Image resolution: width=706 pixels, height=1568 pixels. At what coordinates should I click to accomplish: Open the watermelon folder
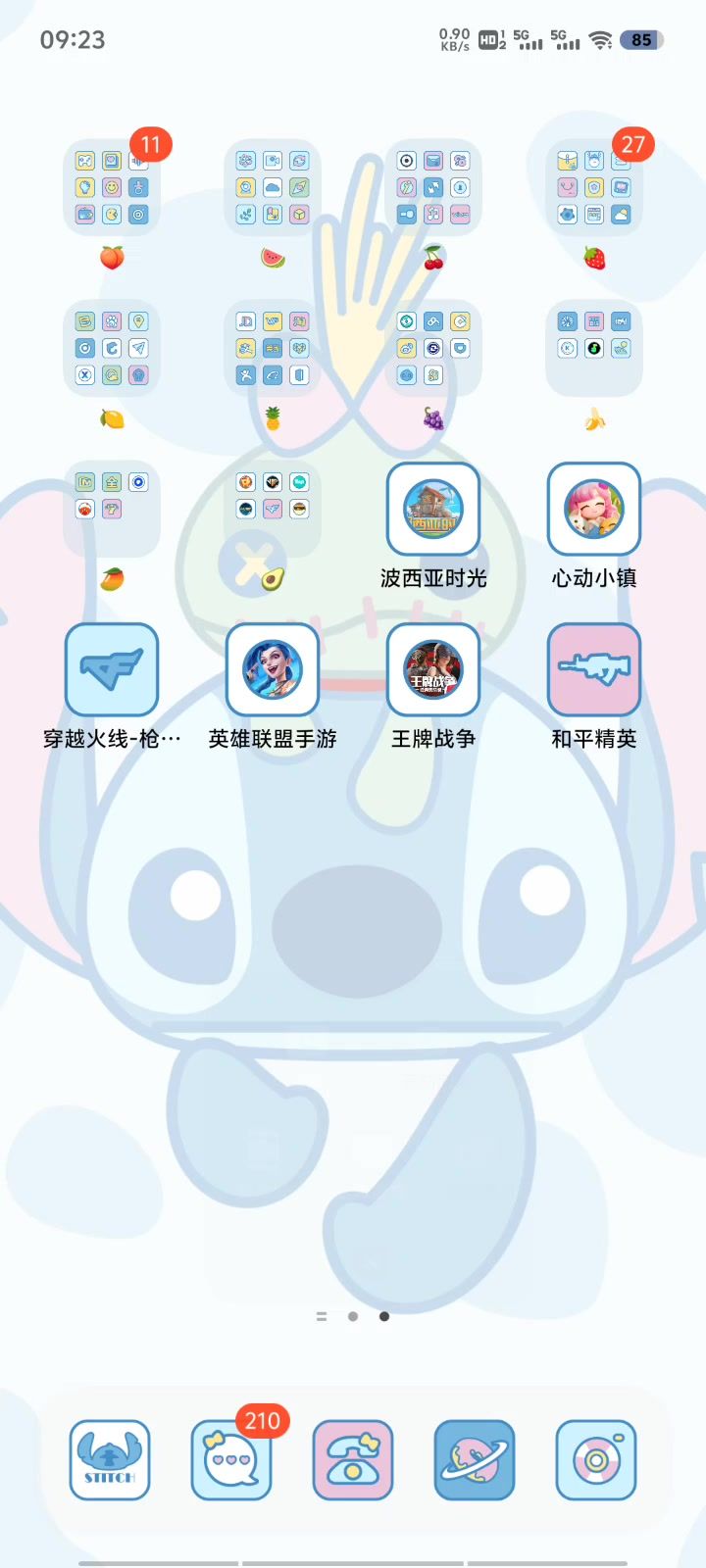[x=272, y=187]
